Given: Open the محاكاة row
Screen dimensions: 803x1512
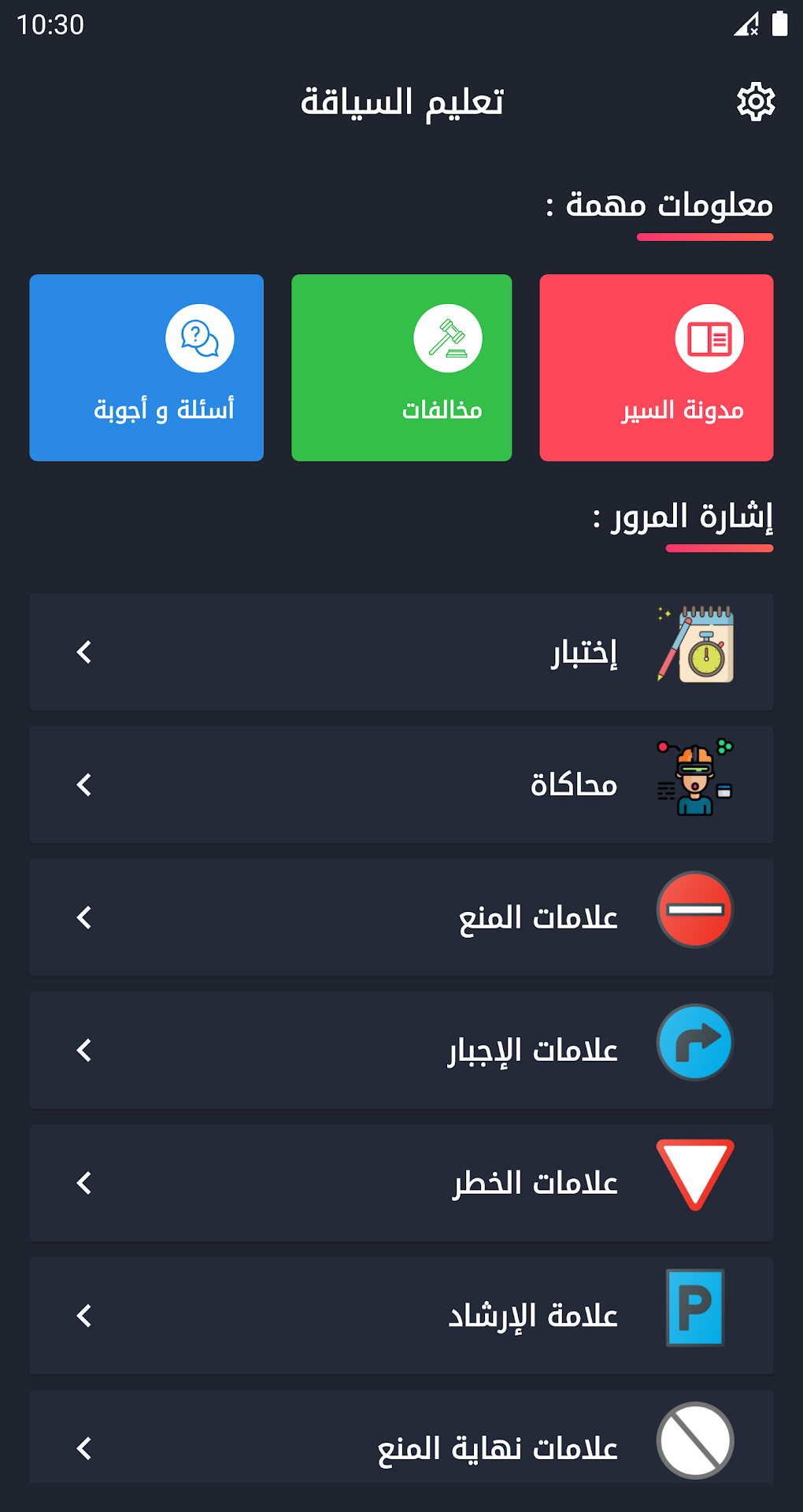Looking at the screenshot, I should pyautogui.click(x=401, y=785).
